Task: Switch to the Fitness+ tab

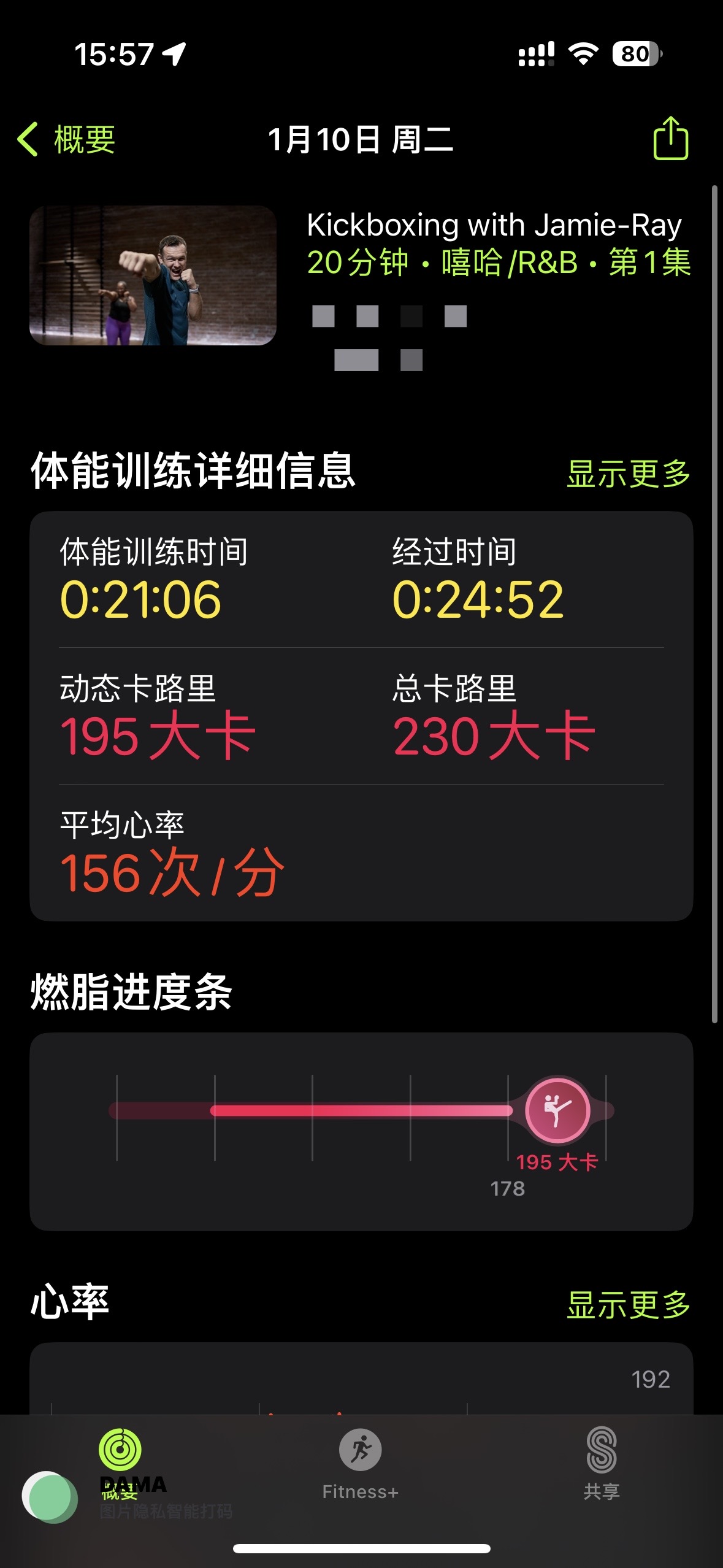Action: click(361, 1464)
